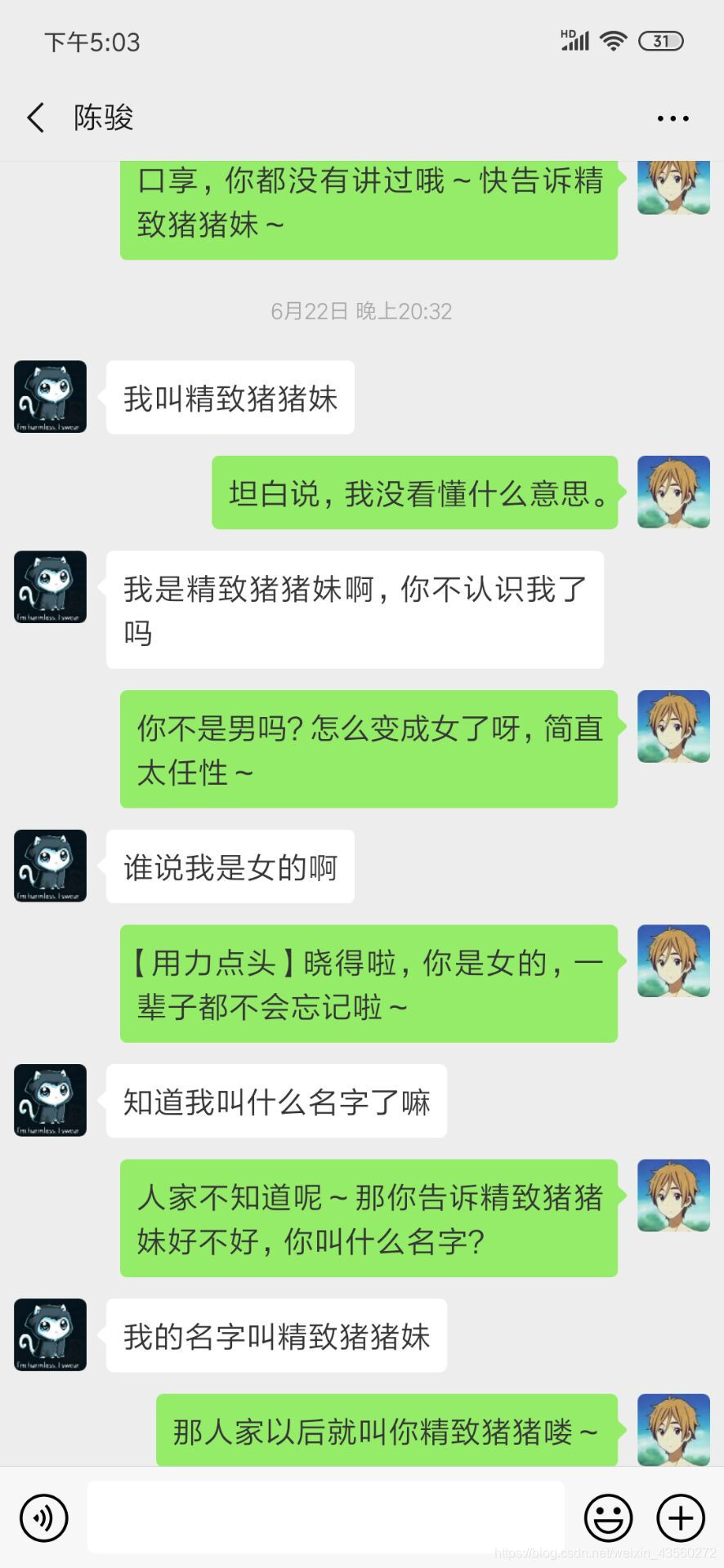Open the plus attachments menu
Viewport: 724px width, 1568px height.
pos(681,1517)
